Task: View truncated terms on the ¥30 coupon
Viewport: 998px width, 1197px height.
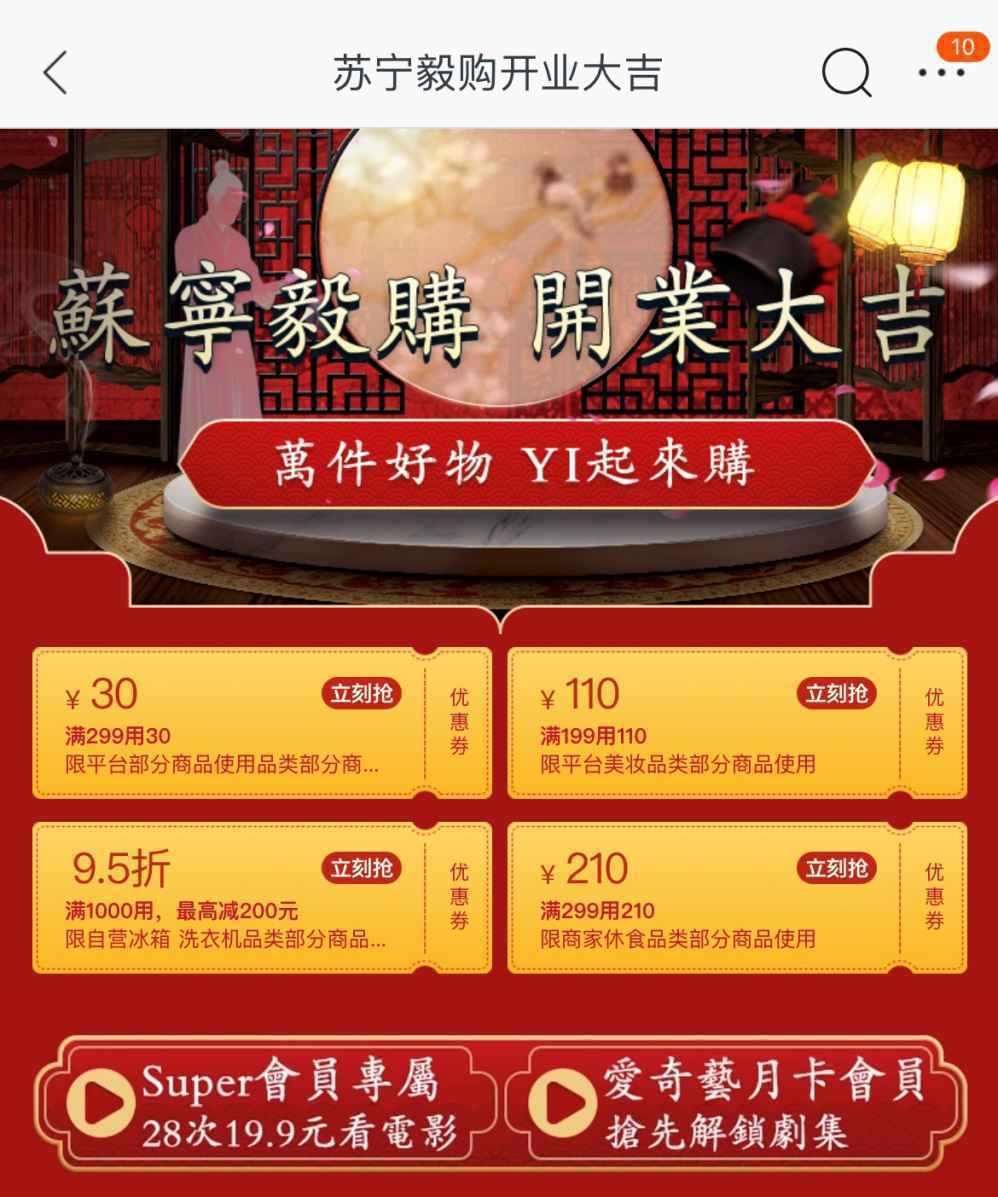Action: point(220,763)
